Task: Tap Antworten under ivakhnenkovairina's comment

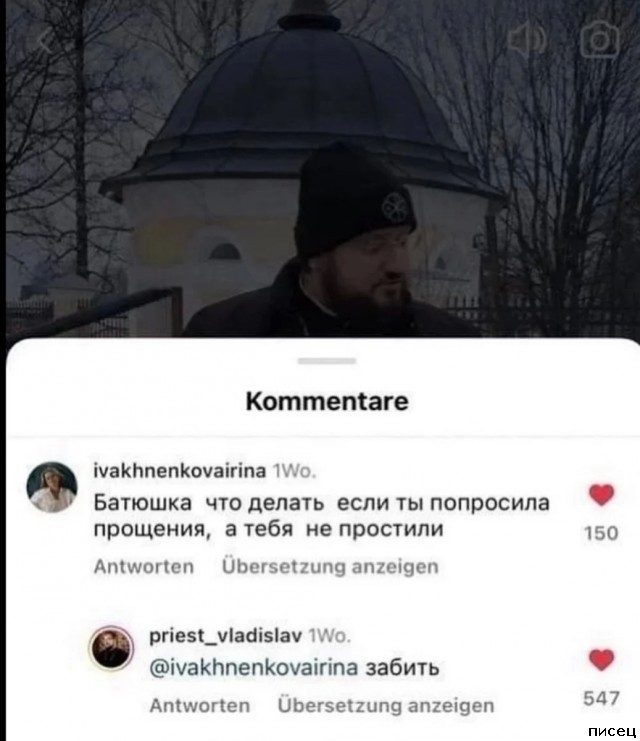Action: 143,567
